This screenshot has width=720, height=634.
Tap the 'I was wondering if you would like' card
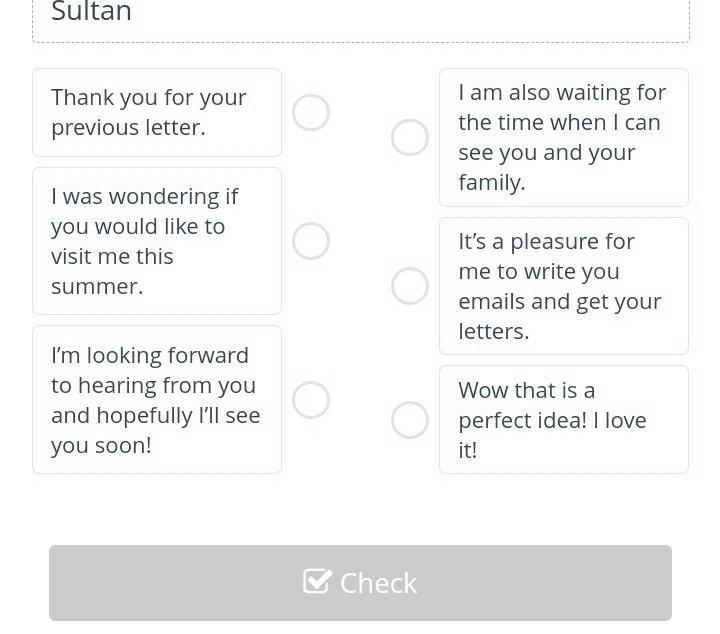[x=157, y=241]
